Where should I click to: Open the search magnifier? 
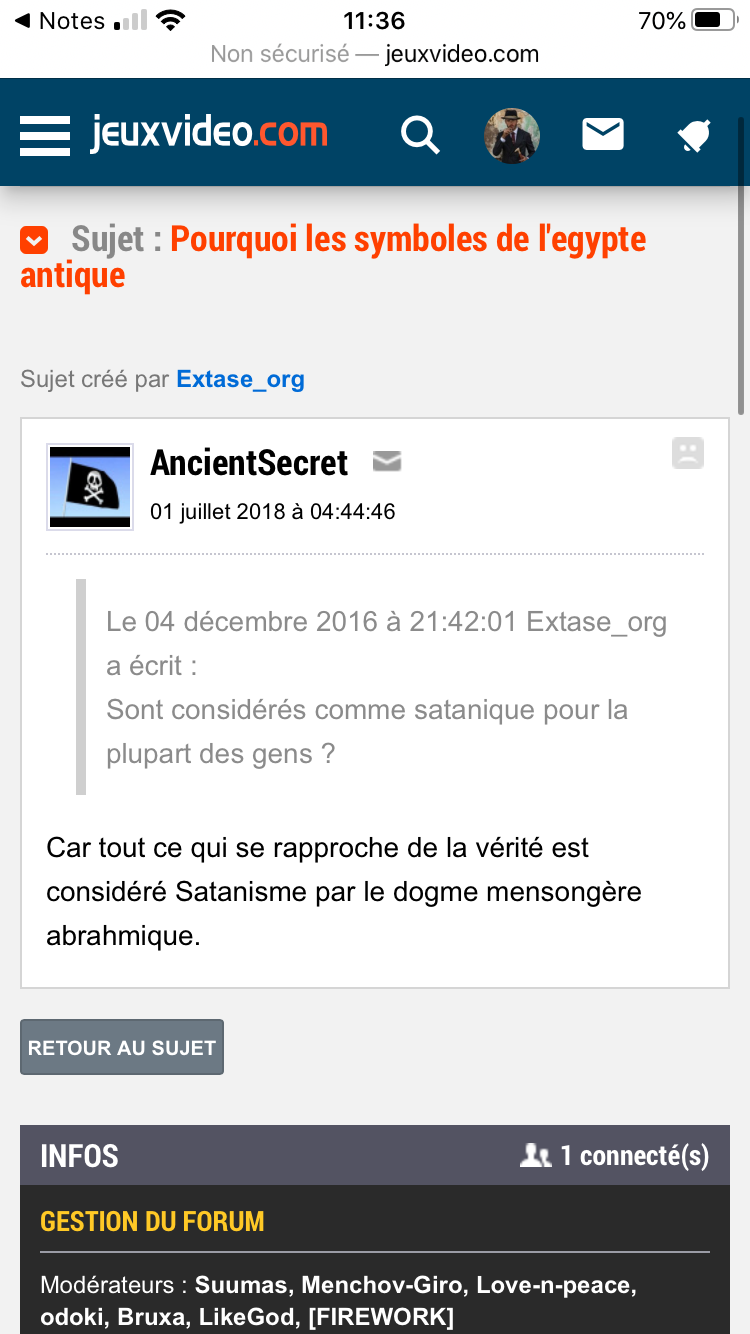coord(420,134)
